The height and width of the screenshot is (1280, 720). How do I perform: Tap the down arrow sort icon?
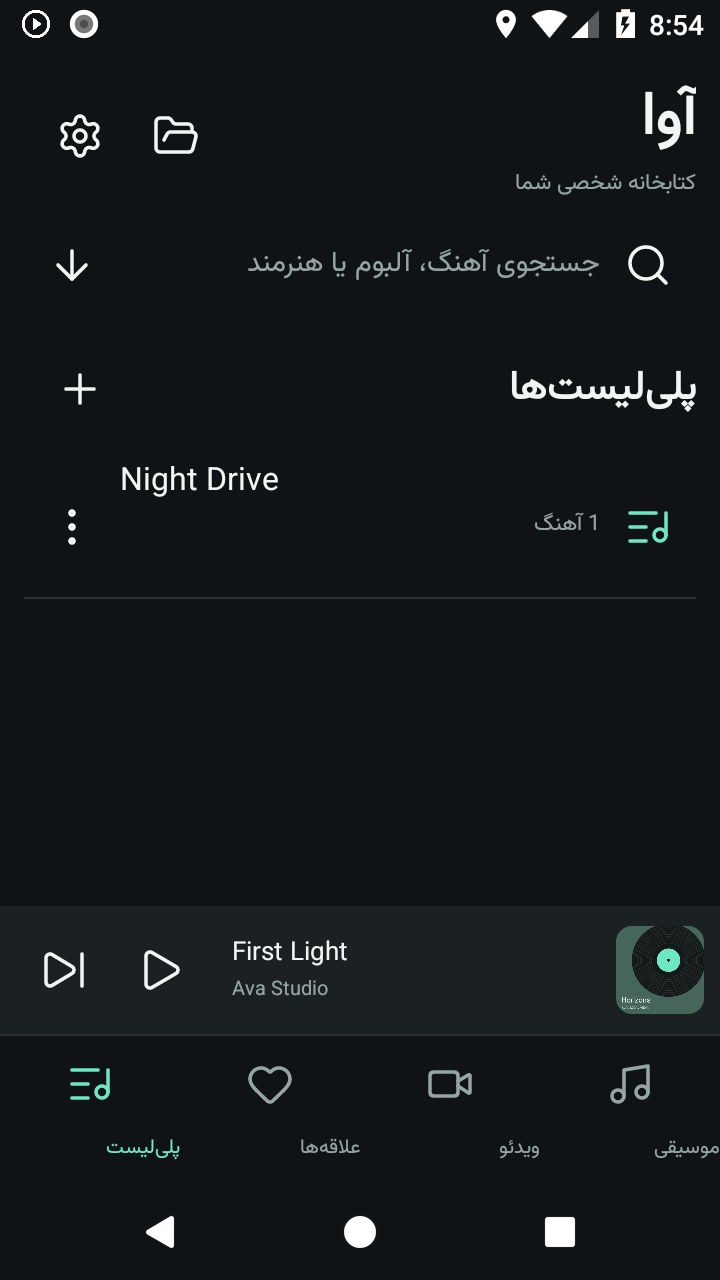tap(72, 265)
